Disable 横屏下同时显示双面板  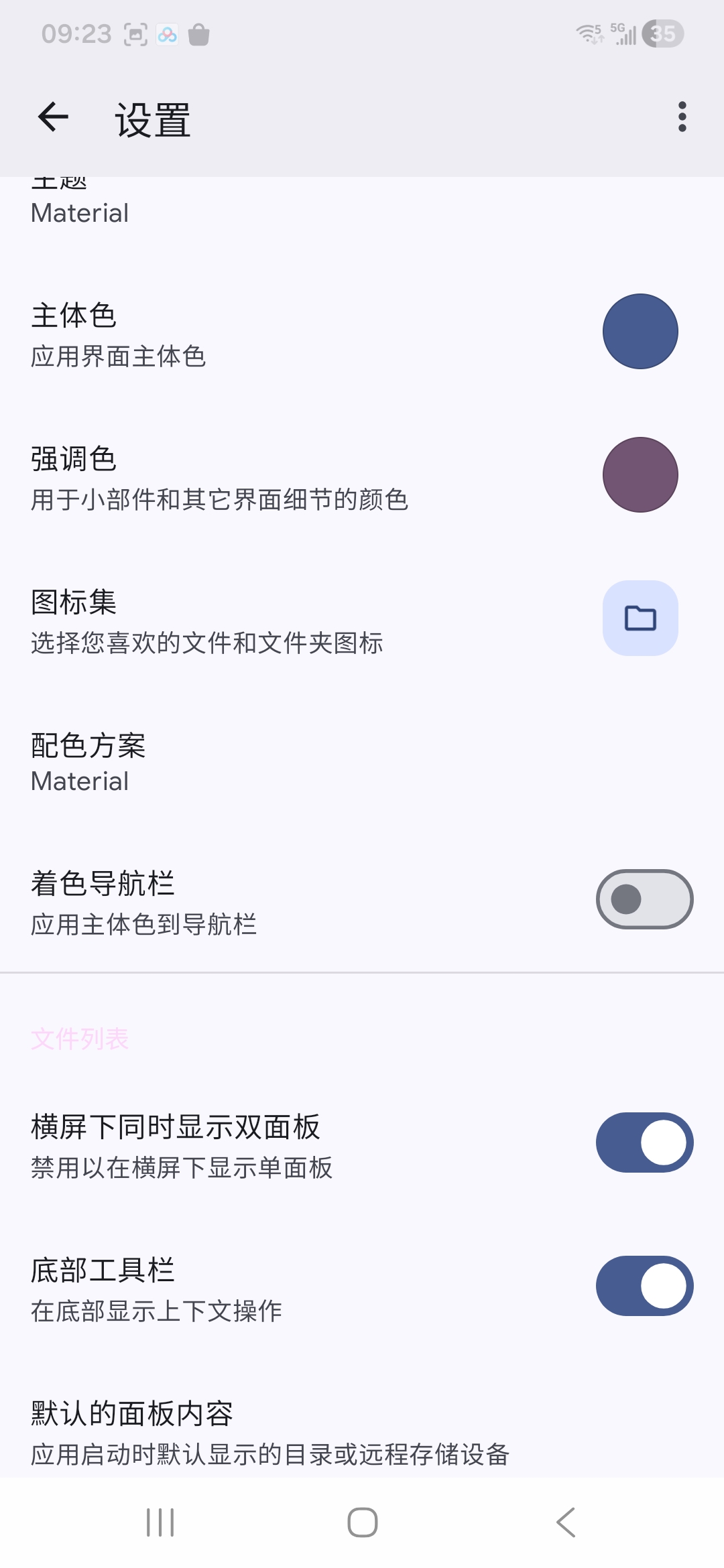pyautogui.click(x=644, y=1142)
